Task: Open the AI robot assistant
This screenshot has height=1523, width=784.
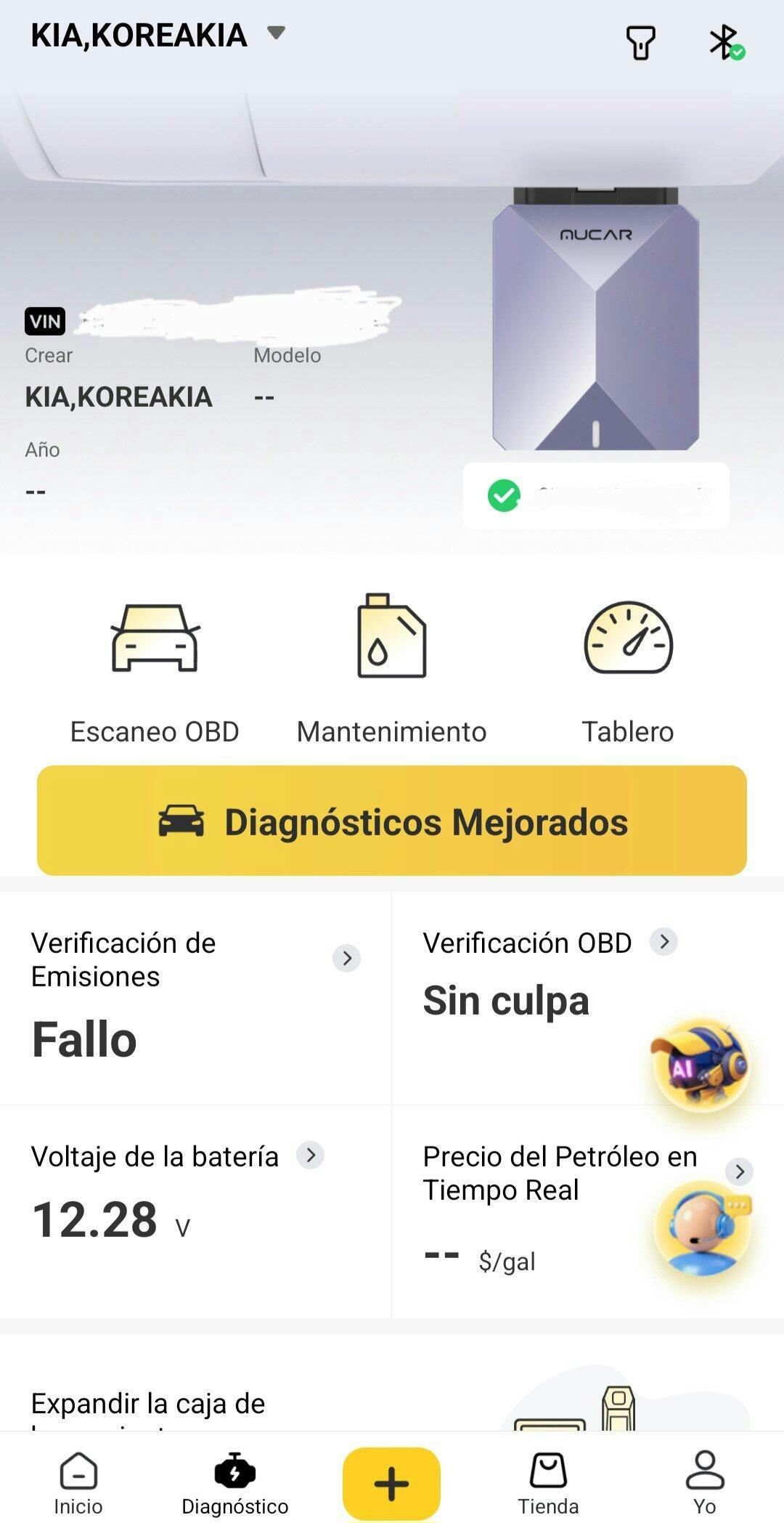Action: pyautogui.click(x=701, y=1065)
